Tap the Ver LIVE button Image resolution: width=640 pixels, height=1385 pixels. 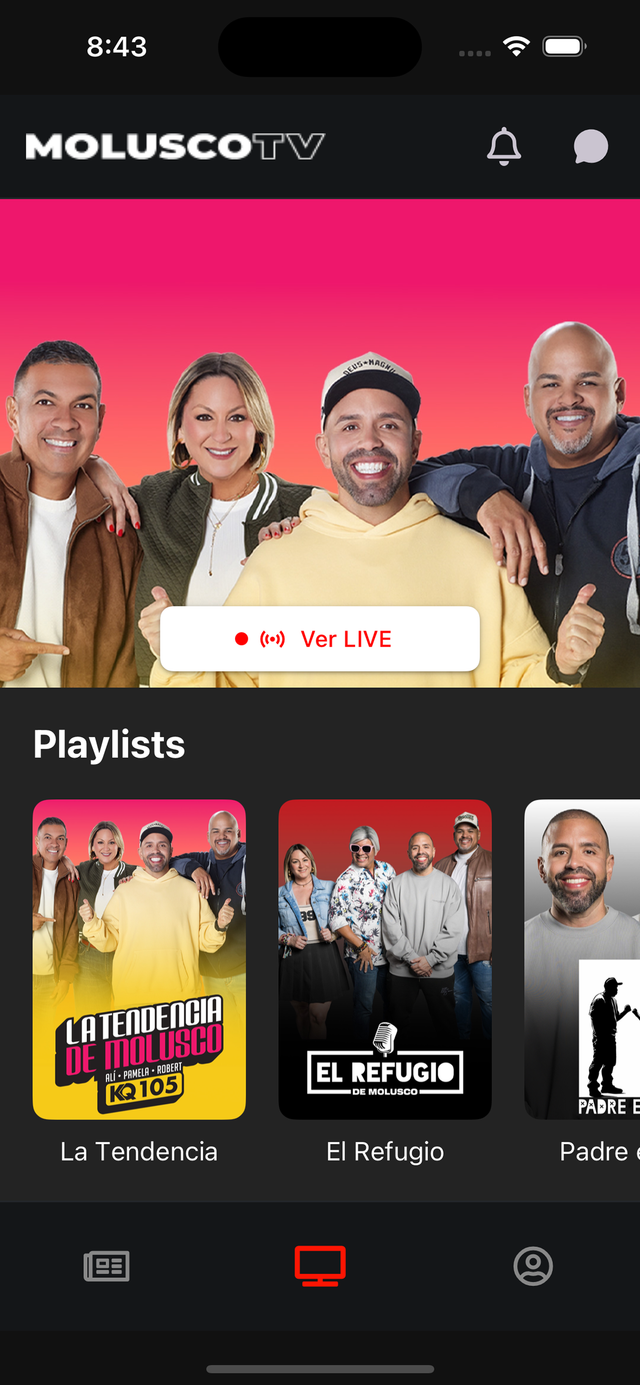tap(320, 639)
